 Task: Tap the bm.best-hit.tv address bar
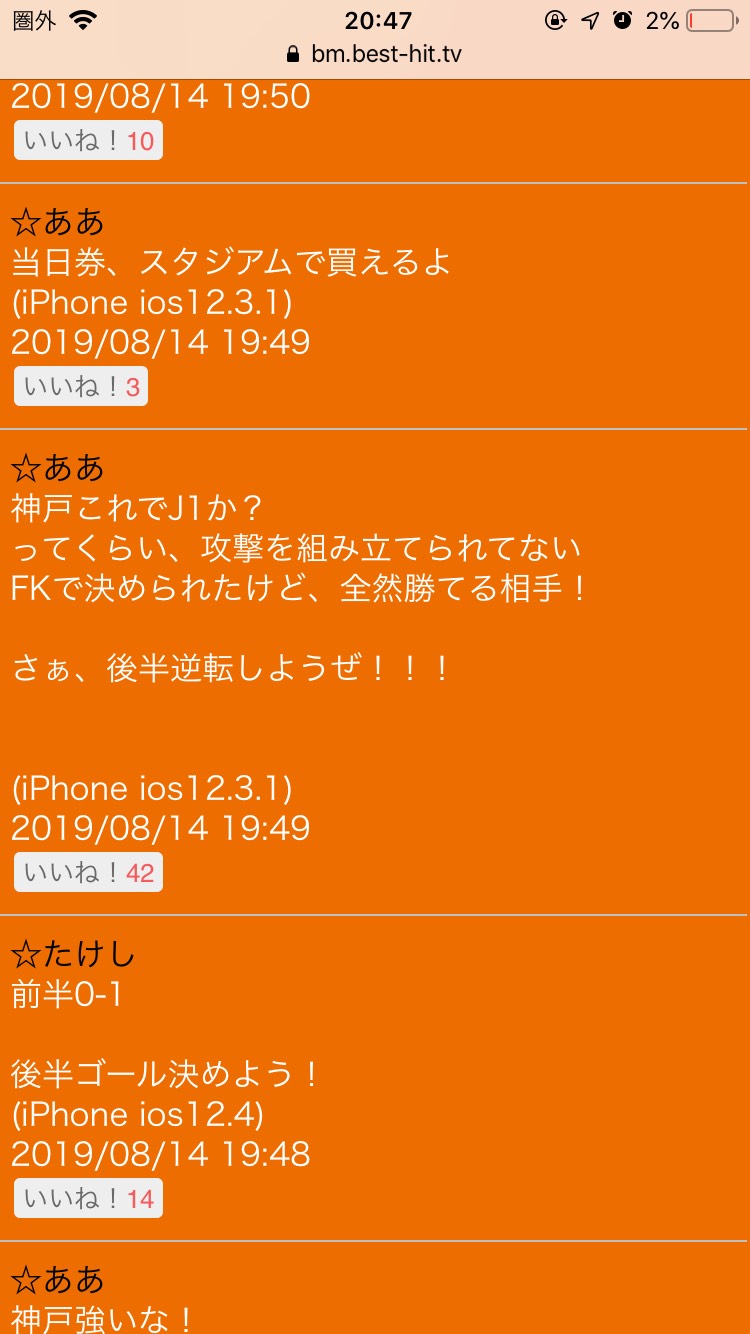click(375, 53)
